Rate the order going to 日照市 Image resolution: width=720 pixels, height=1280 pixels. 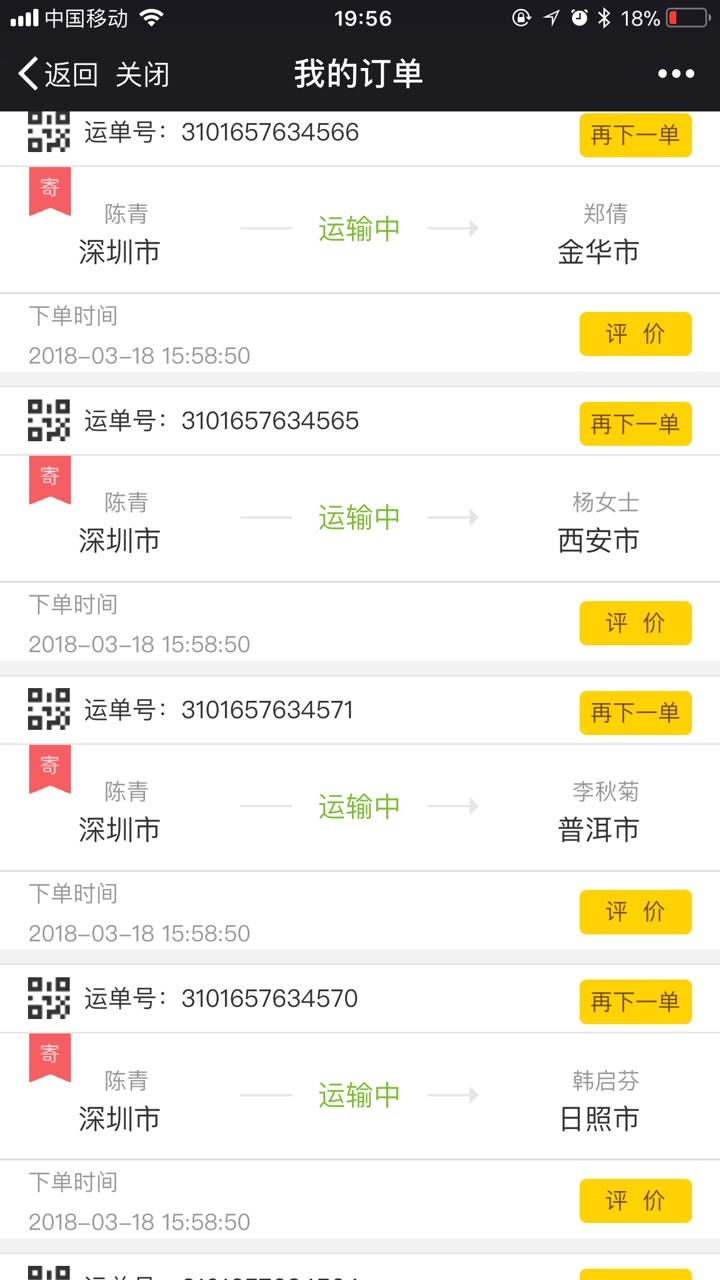[x=635, y=1201]
